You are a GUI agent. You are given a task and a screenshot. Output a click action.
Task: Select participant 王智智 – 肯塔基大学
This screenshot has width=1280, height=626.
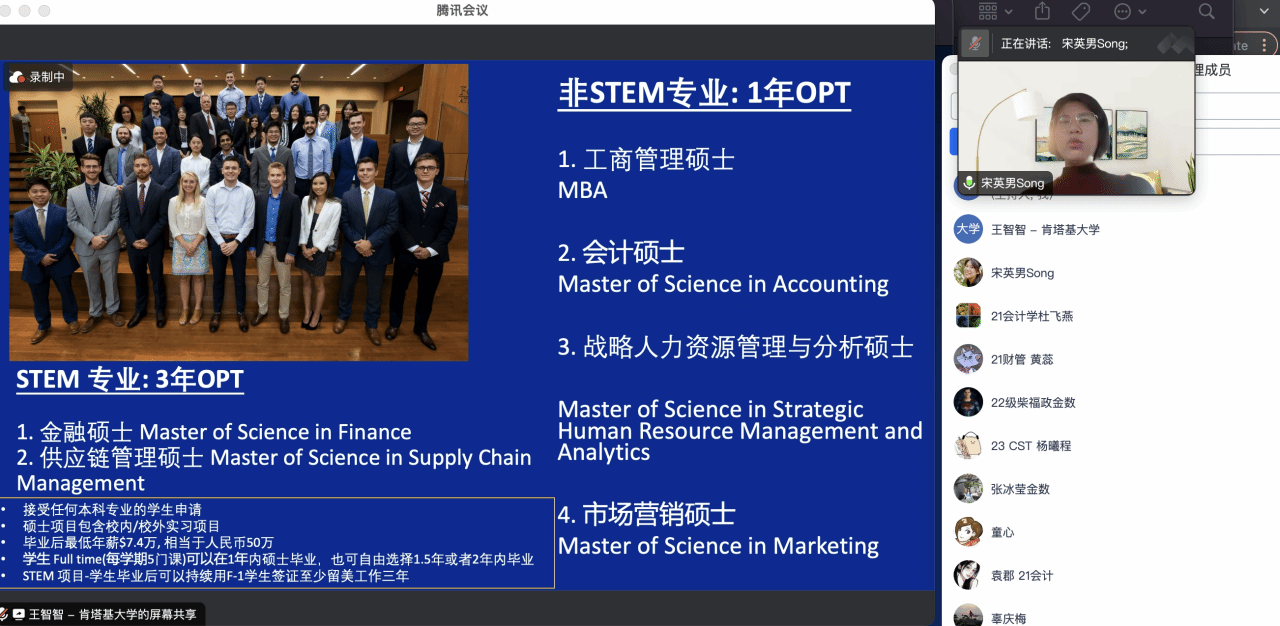point(1045,229)
